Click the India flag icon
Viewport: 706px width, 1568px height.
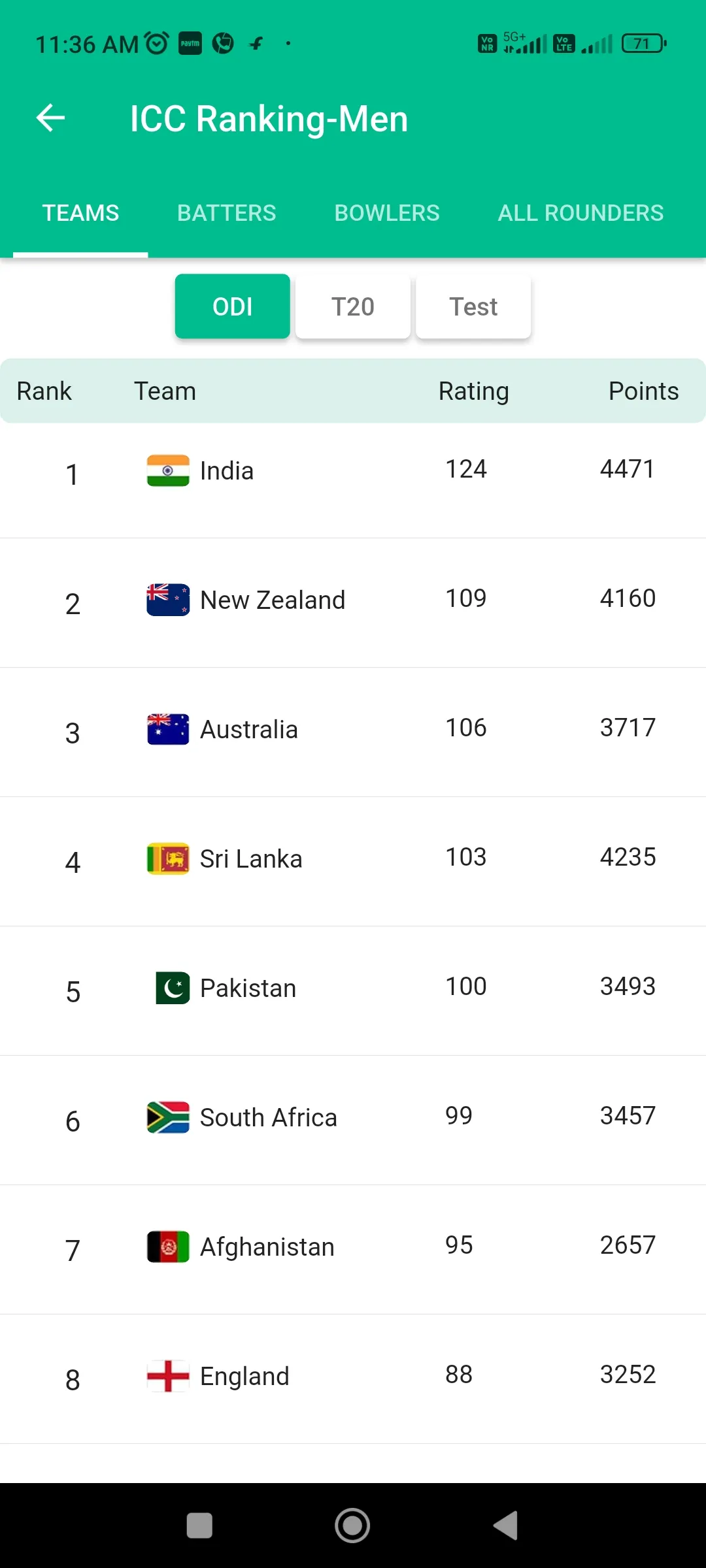pos(167,470)
